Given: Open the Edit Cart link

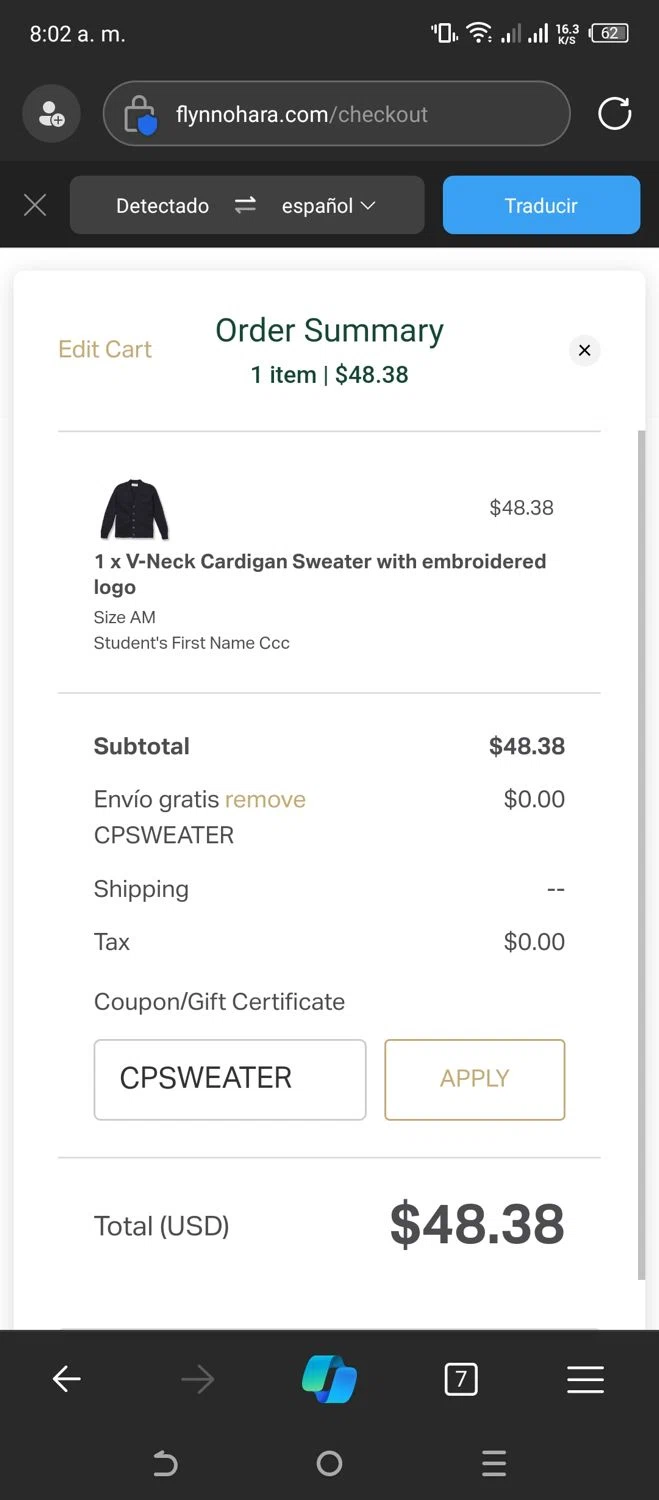Looking at the screenshot, I should 105,349.
